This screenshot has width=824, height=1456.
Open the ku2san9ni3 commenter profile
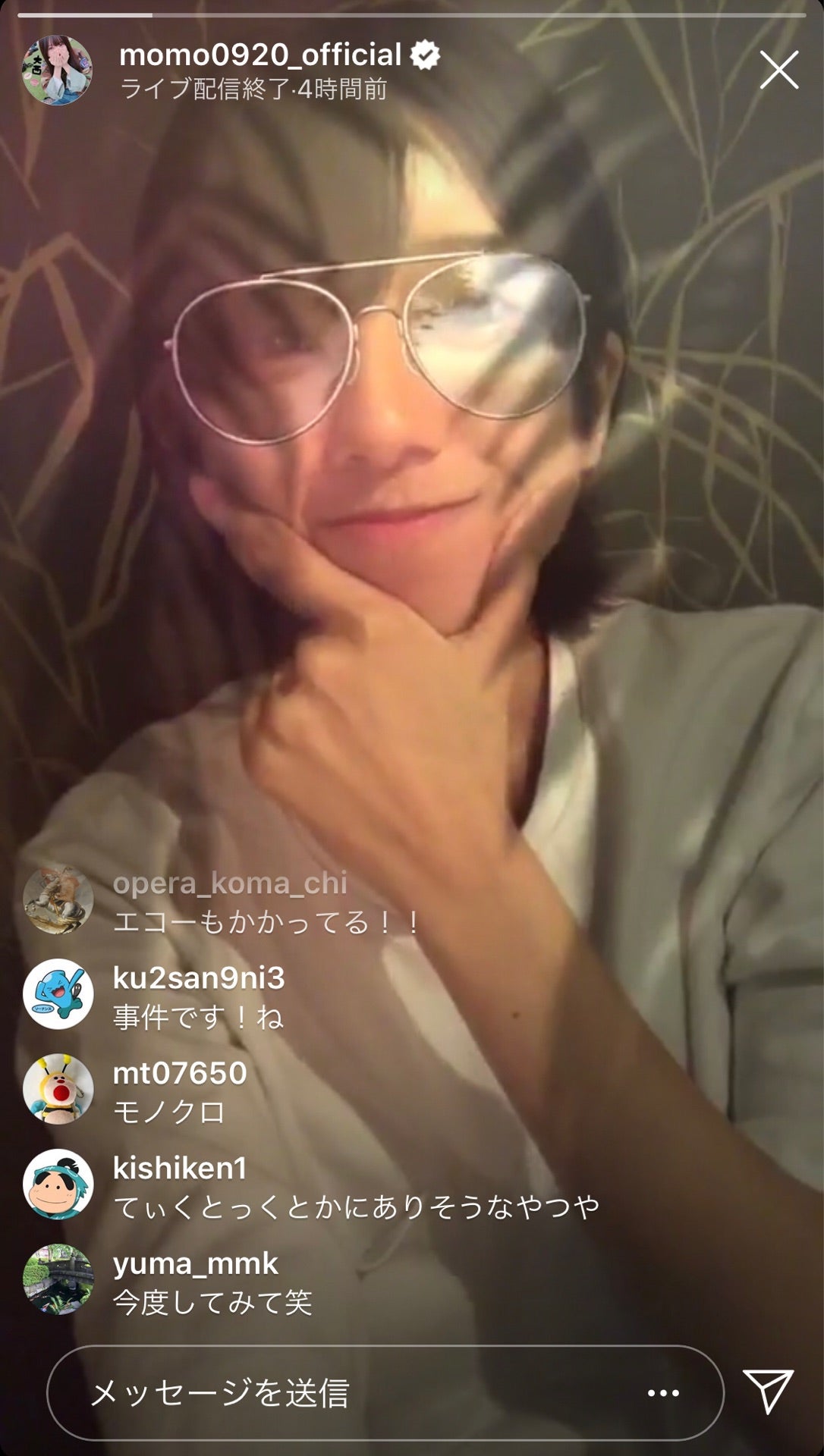point(199,978)
